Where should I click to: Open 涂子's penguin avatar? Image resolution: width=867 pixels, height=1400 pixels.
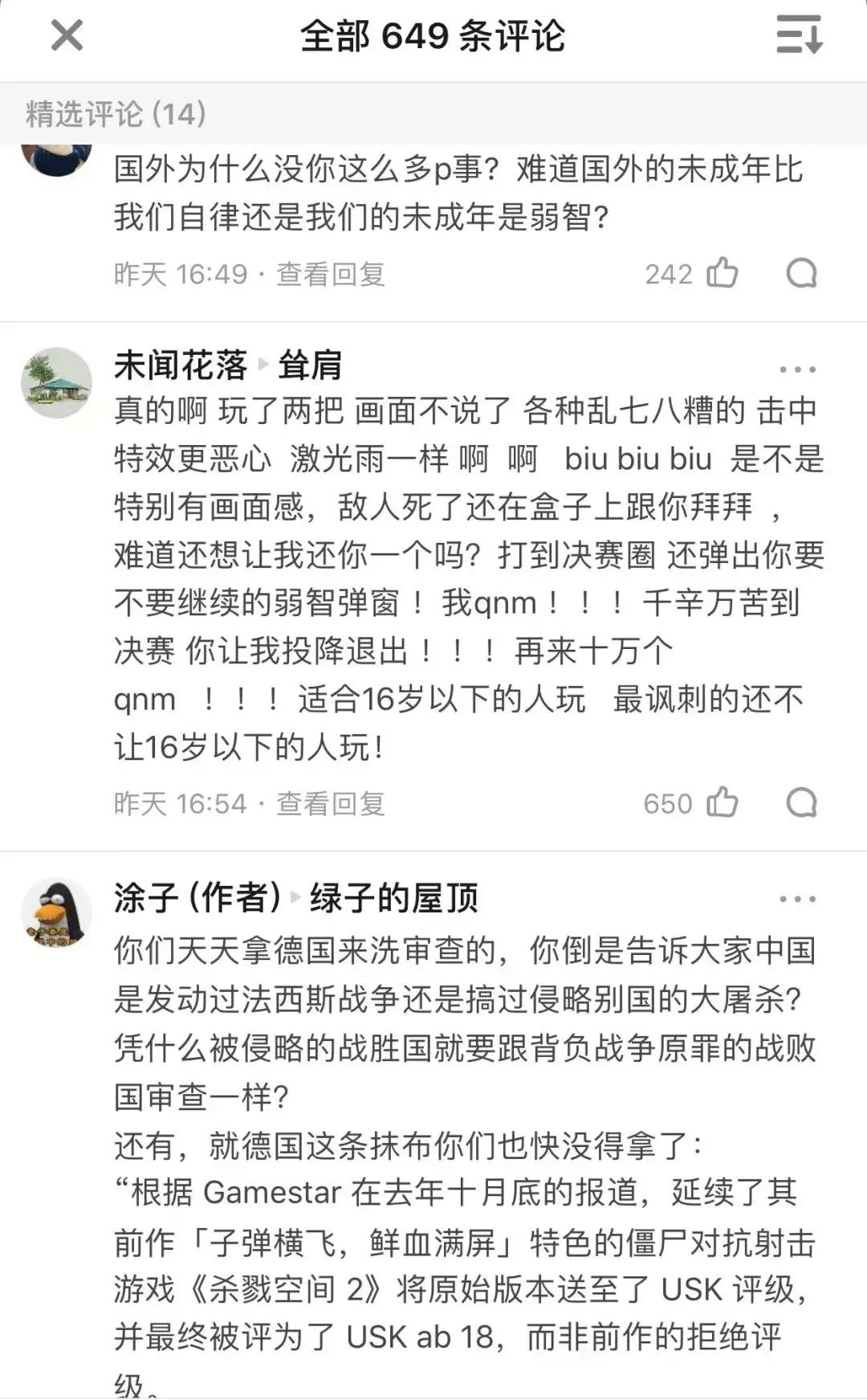(x=56, y=913)
